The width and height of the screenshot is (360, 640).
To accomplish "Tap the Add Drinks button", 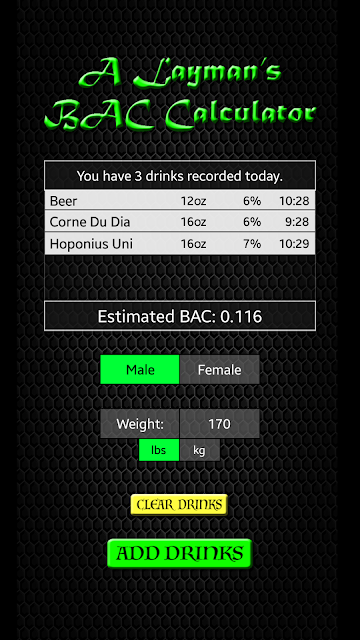I will [180, 553].
